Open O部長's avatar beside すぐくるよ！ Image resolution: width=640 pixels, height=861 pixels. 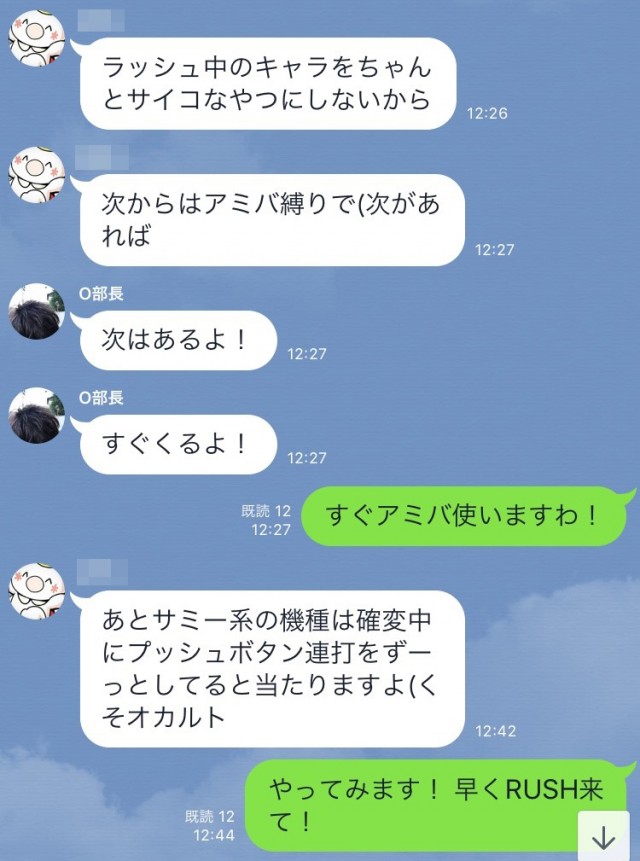pyautogui.click(x=37, y=415)
